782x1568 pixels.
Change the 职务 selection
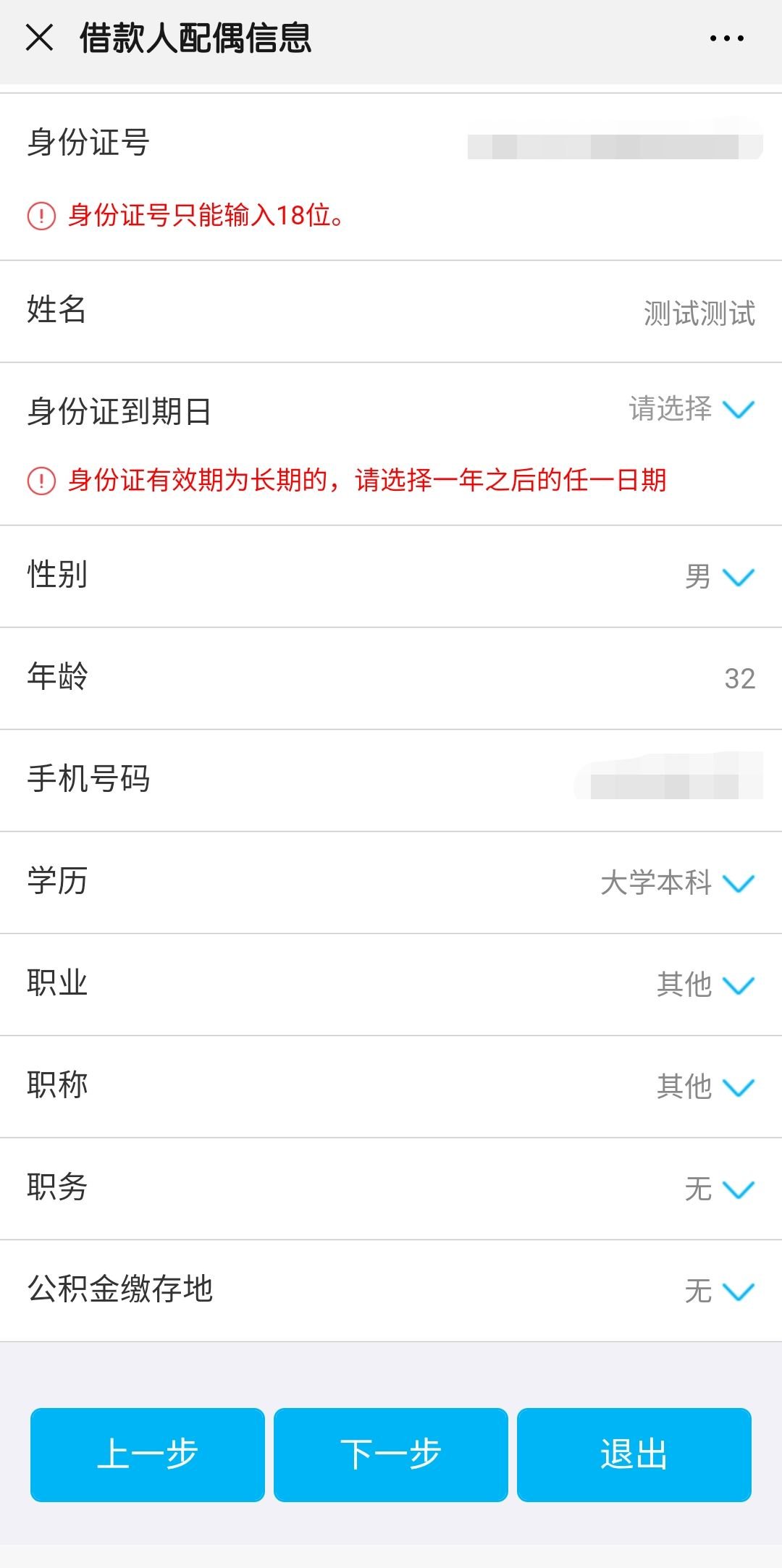click(391, 1189)
